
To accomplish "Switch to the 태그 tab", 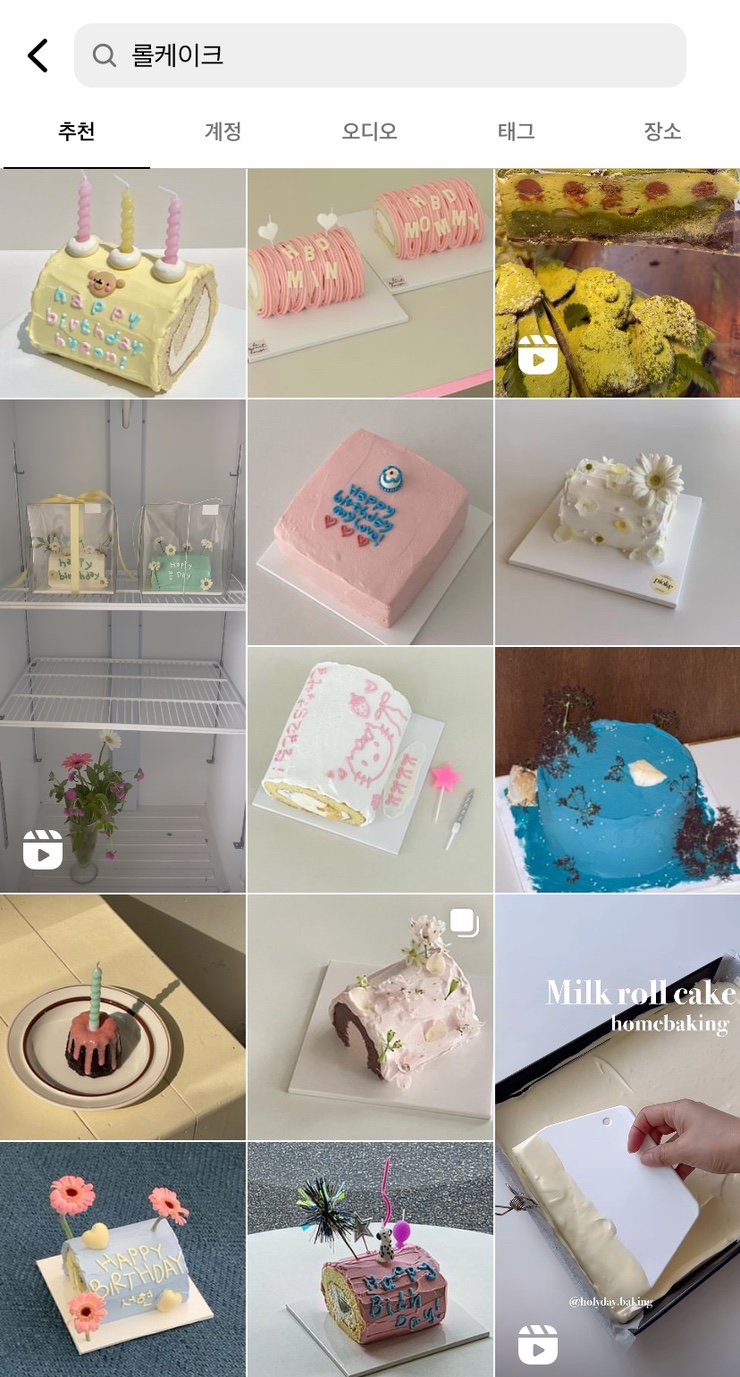I will coord(516,131).
